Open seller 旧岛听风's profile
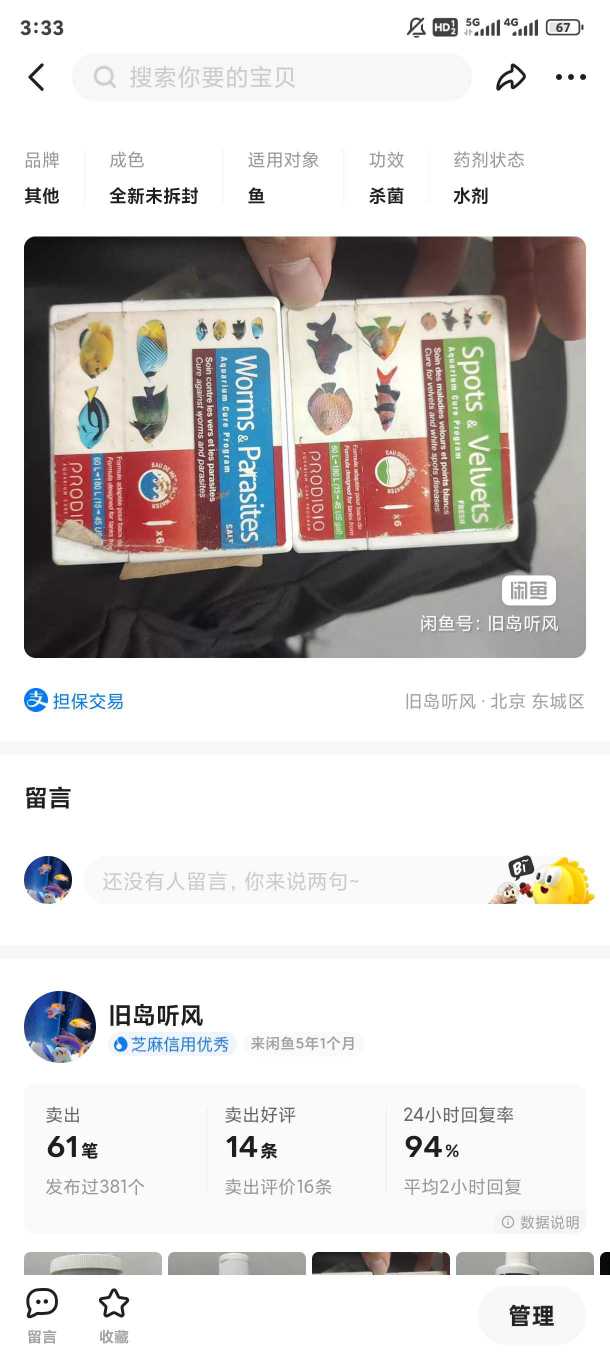Viewport: 610px width, 1356px height. 155,1016
